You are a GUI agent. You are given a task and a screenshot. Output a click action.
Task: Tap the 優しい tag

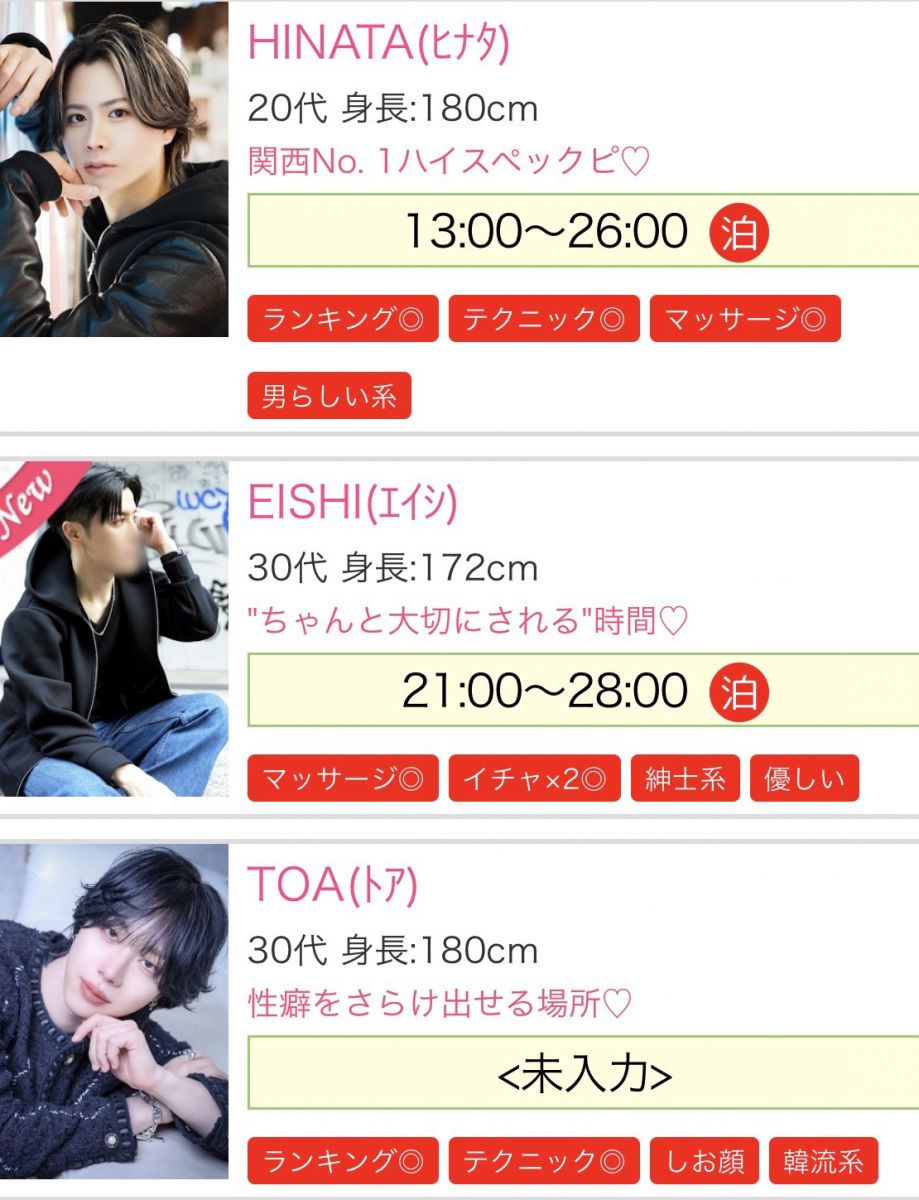click(804, 779)
